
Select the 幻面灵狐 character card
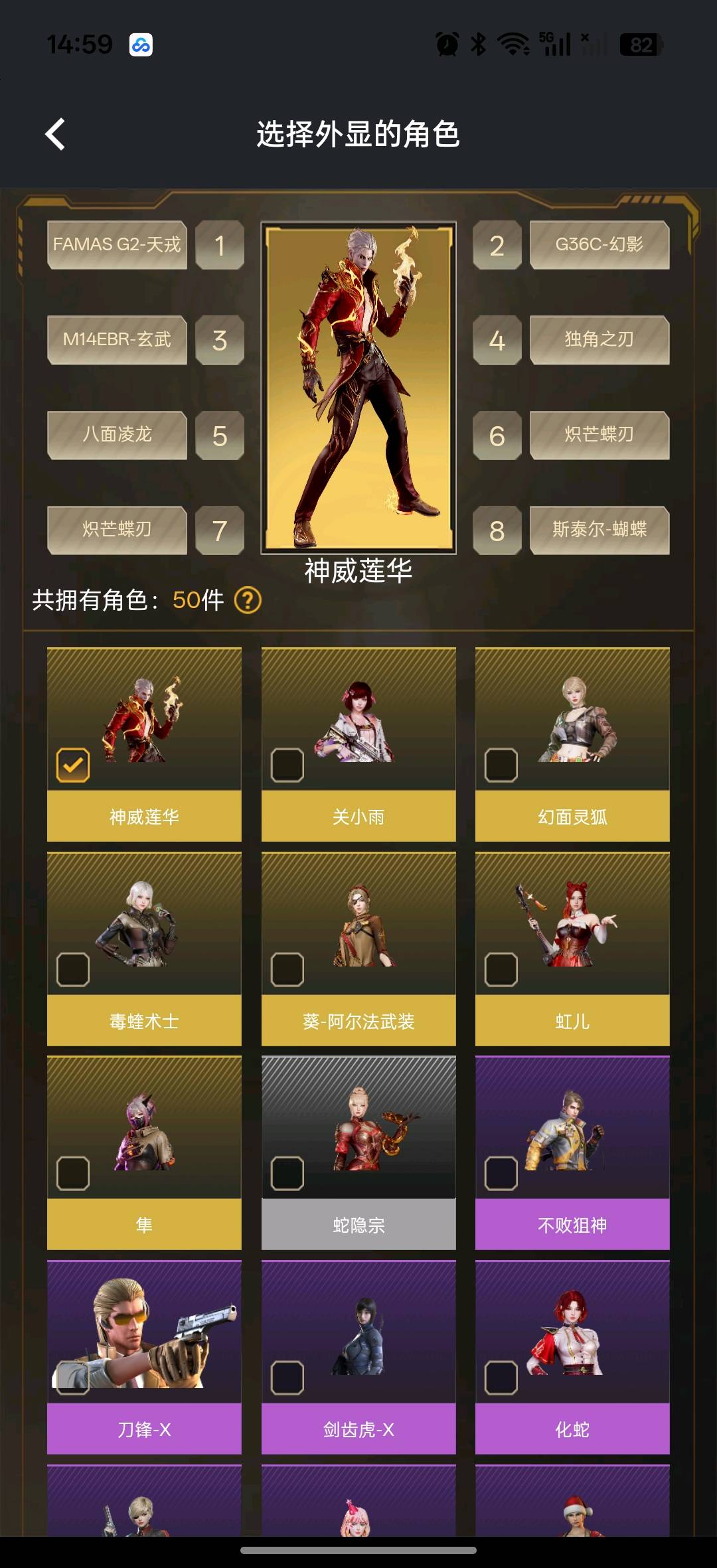[x=572, y=744]
